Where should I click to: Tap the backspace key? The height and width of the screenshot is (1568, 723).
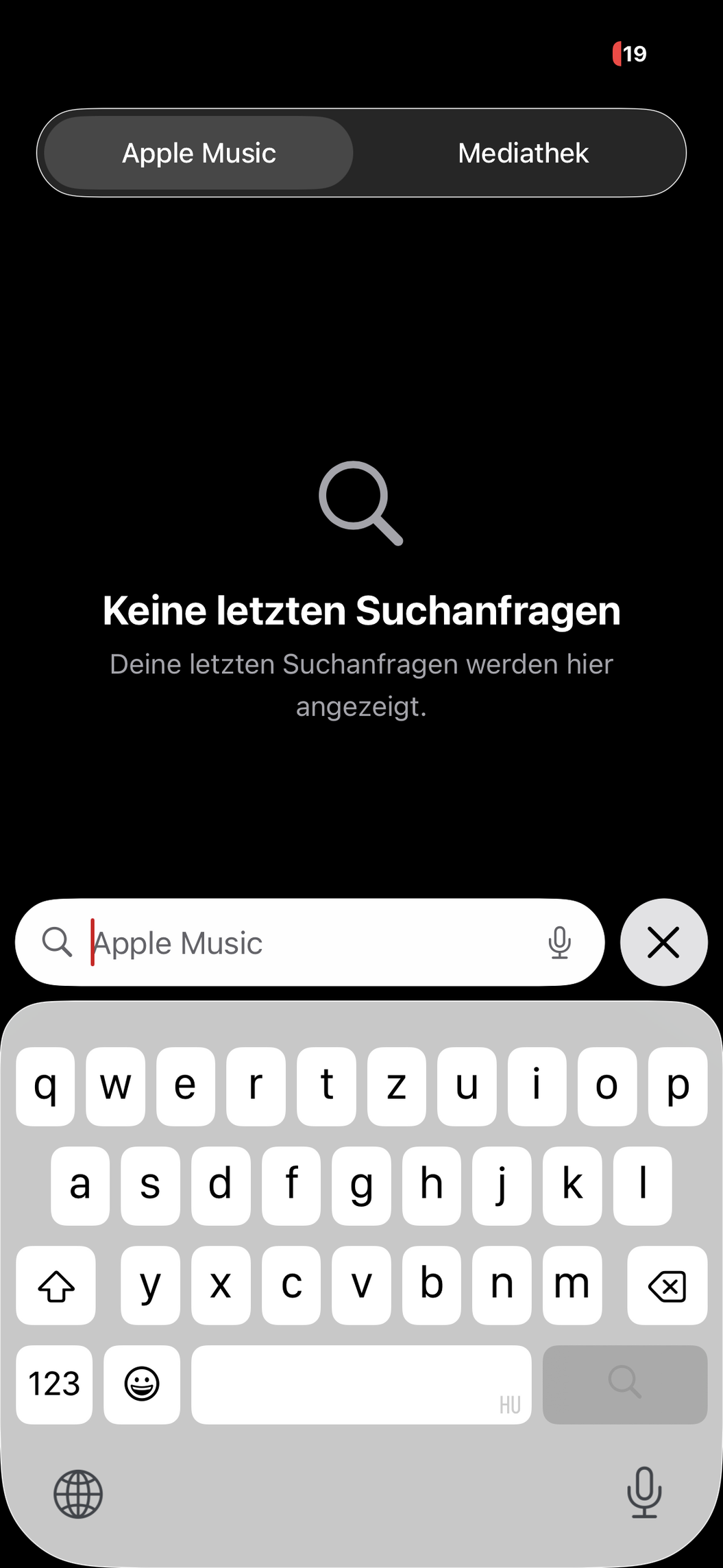tap(667, 1285)
